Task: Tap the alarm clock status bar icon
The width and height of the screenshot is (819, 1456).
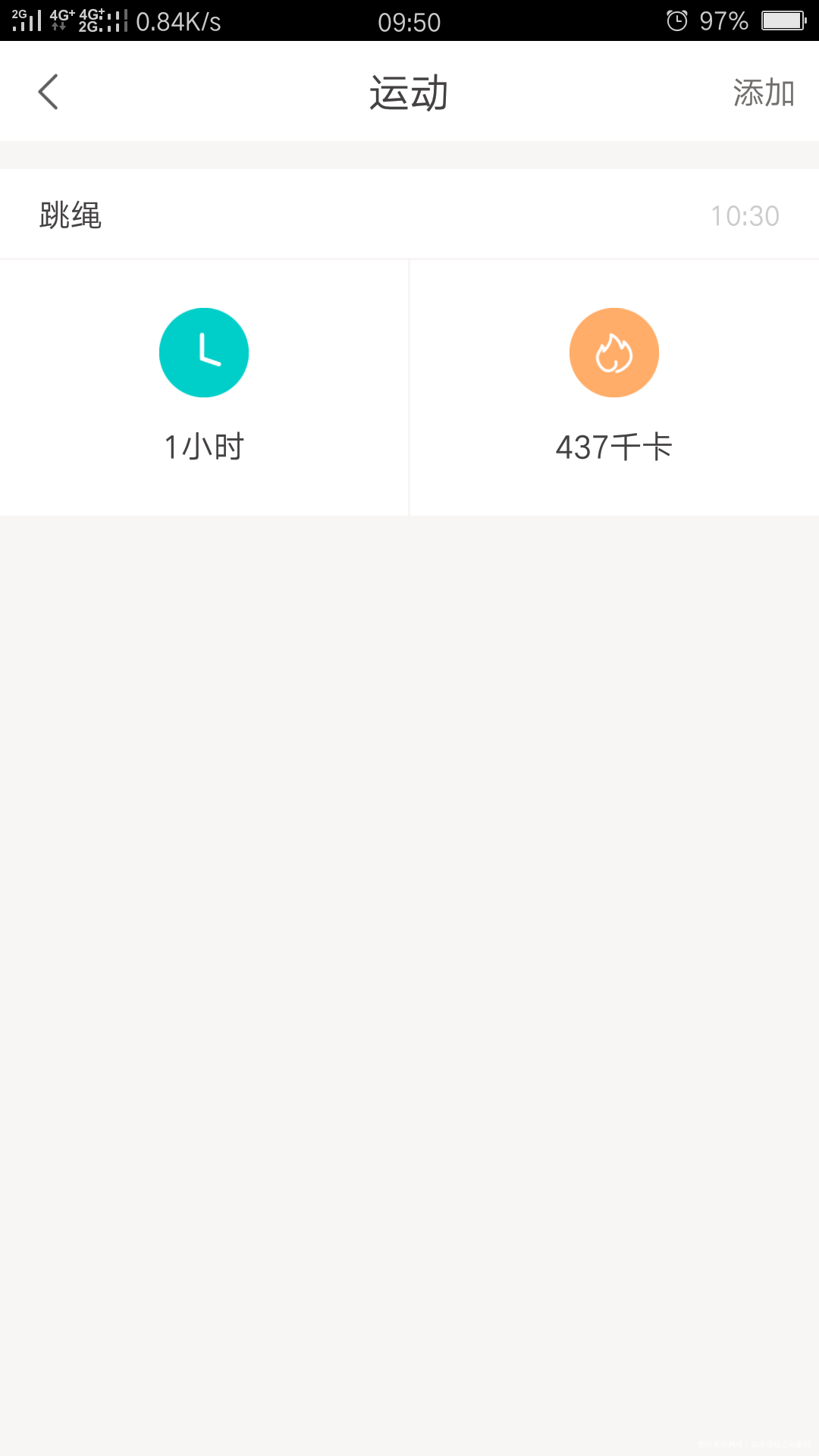Action: point(677,20)
